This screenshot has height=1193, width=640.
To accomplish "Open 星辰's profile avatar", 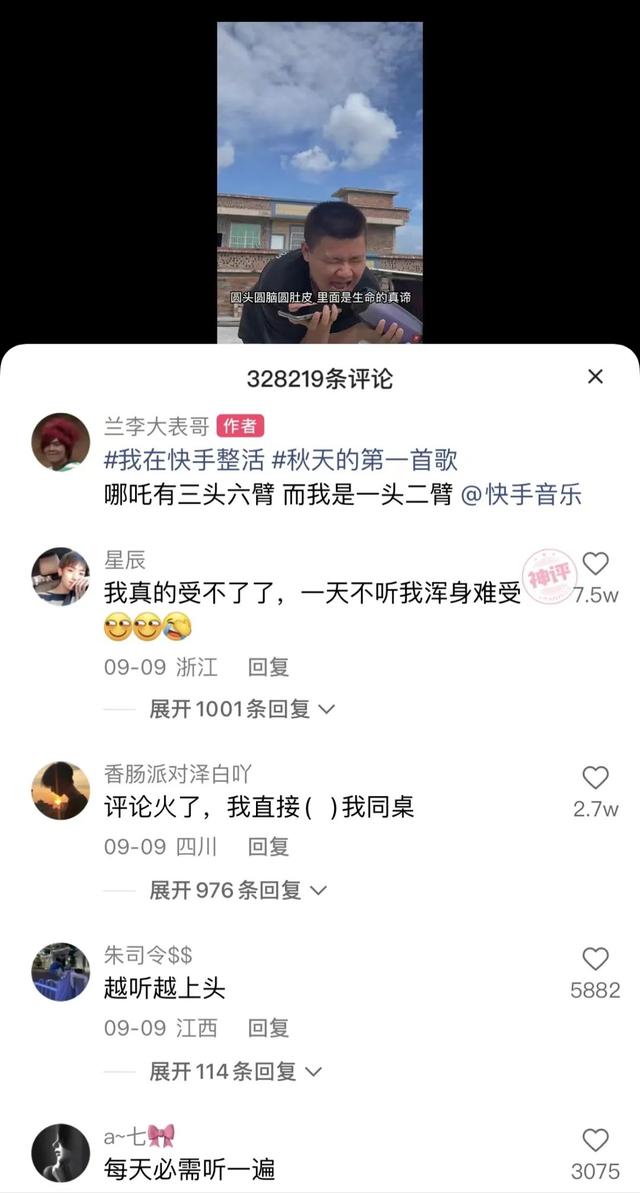I will (60, 576).
